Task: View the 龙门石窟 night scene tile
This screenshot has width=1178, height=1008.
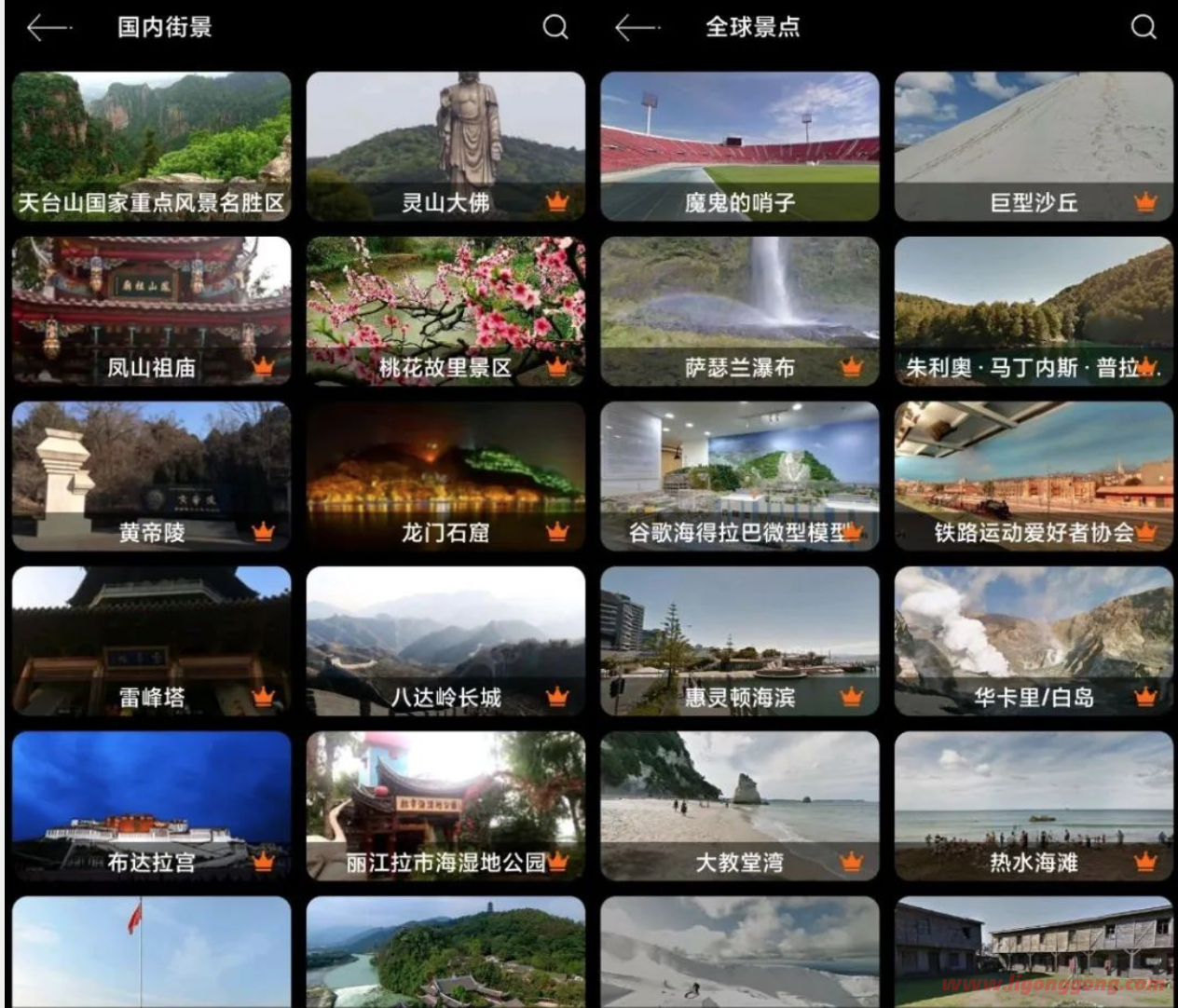Action: pos(445,476)
